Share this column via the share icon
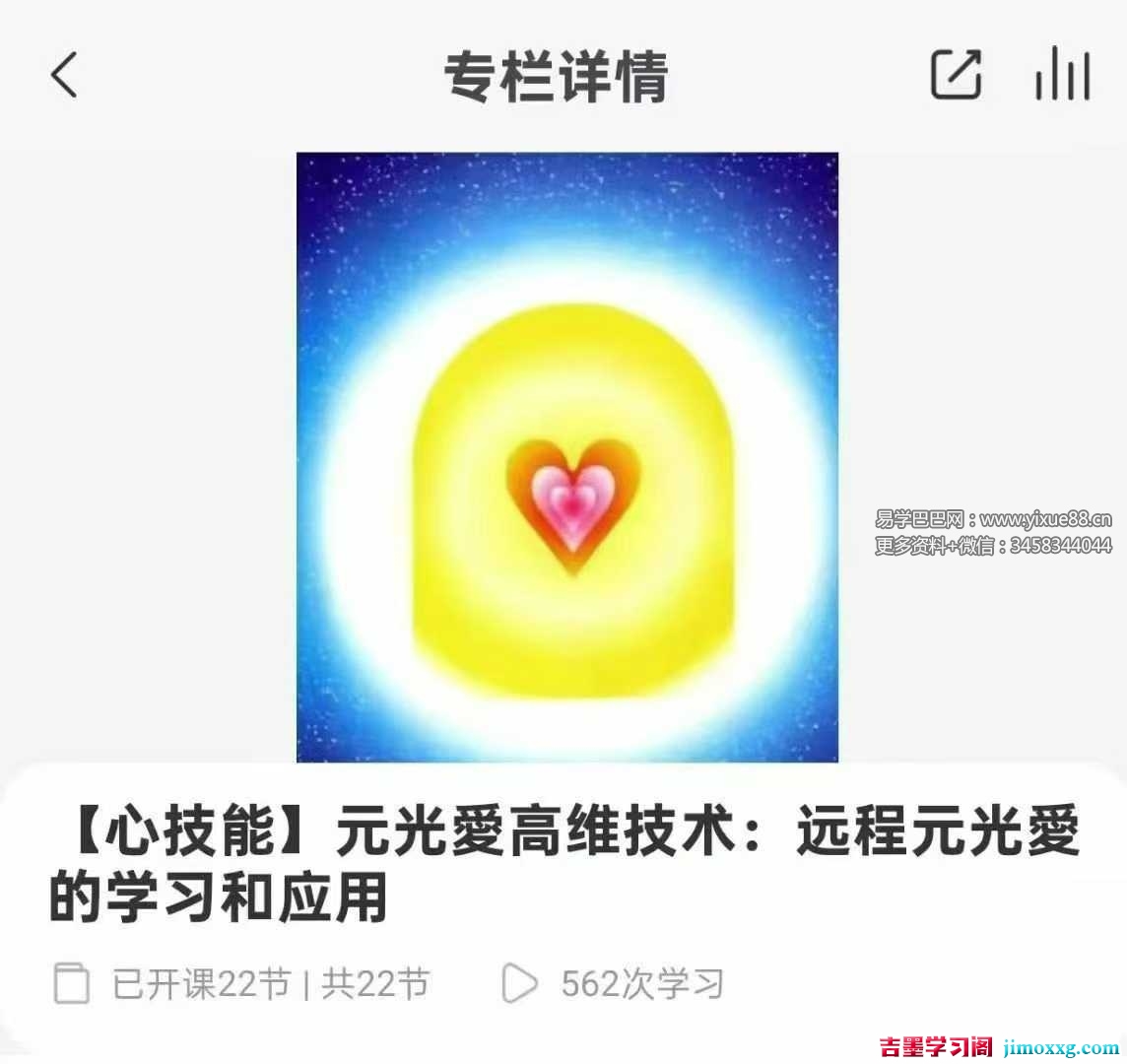 click(x=956, y=74)
